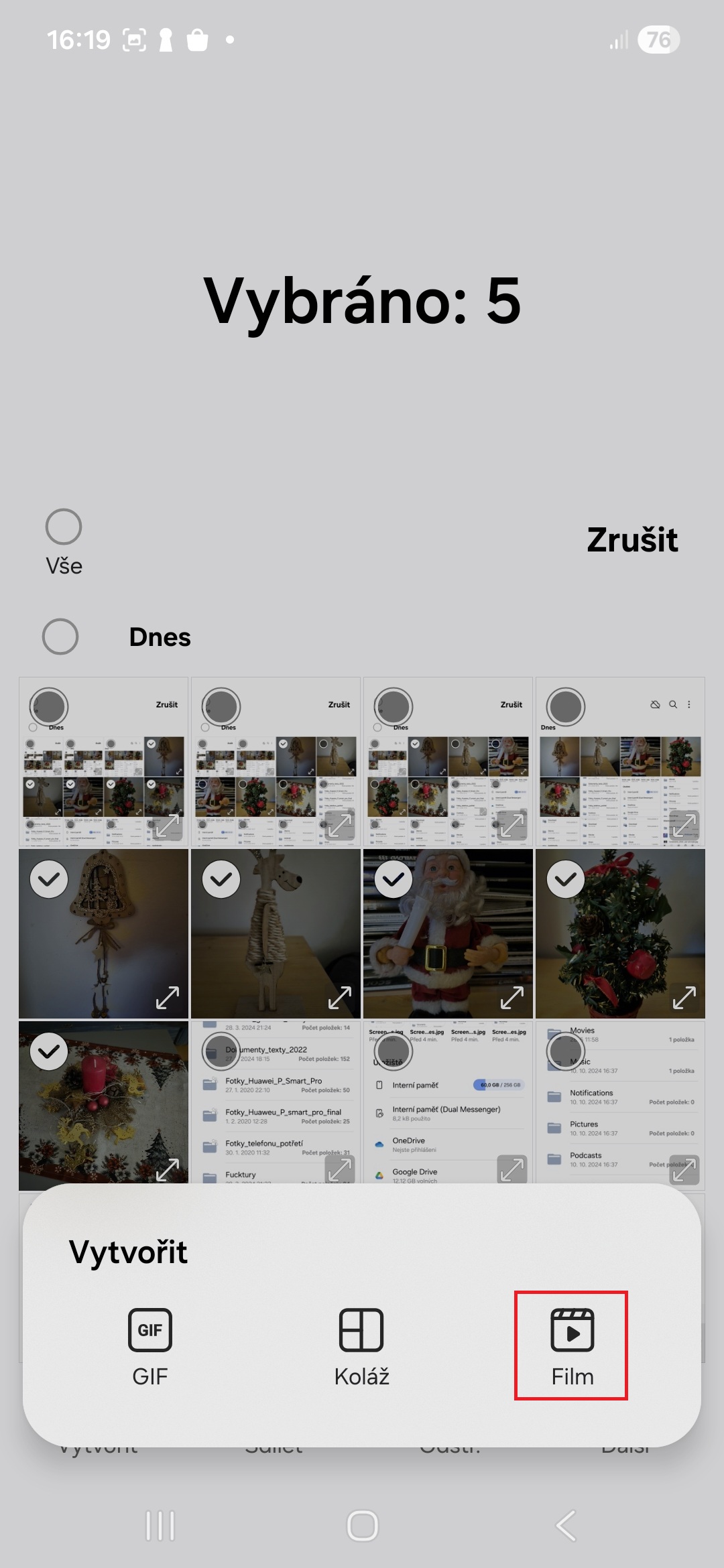Deselect the wooden bell ornament photo

tap(49, 879)
